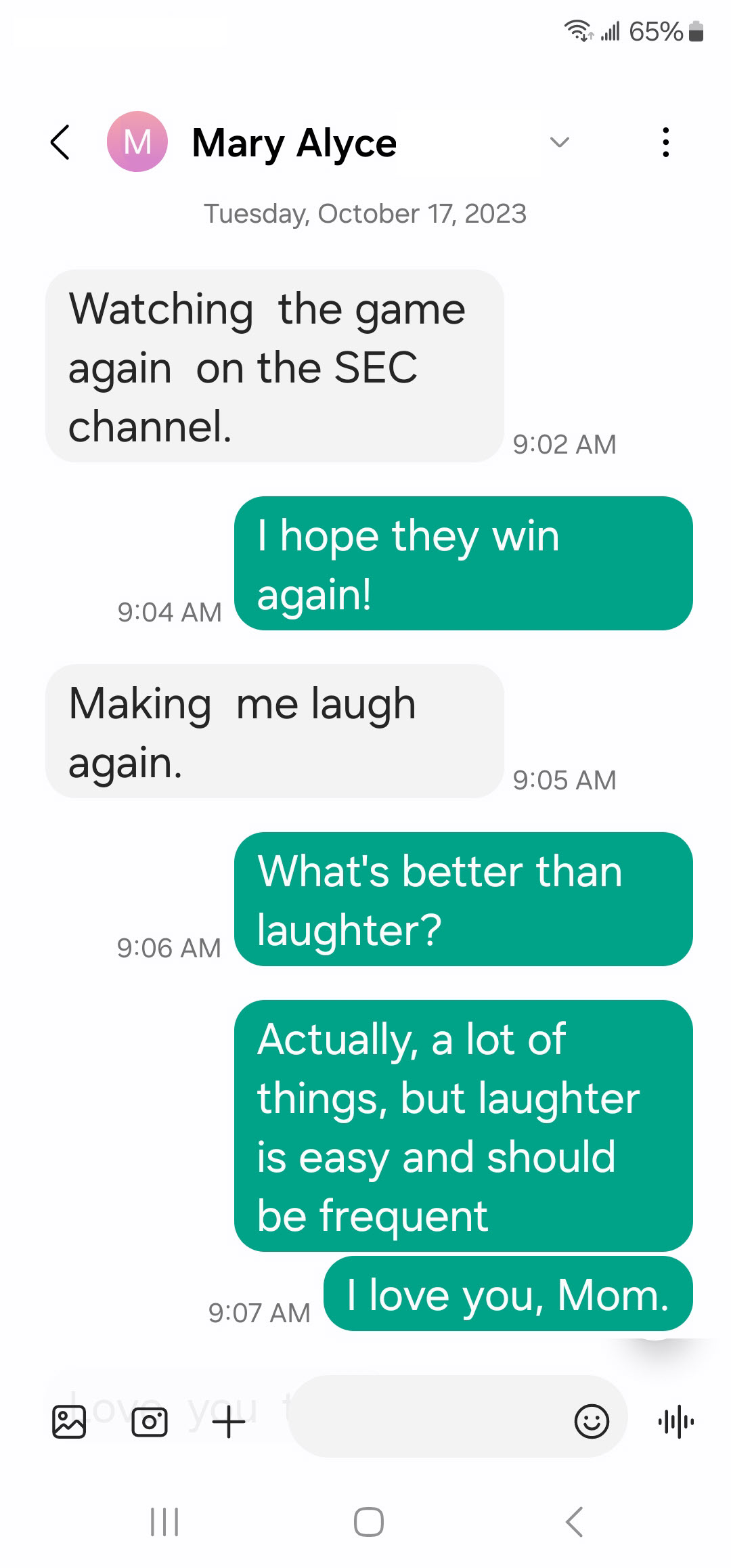Open Mary Alyce's contact avatar
The width and height of the screenshot is (731, 1568).
137,142
